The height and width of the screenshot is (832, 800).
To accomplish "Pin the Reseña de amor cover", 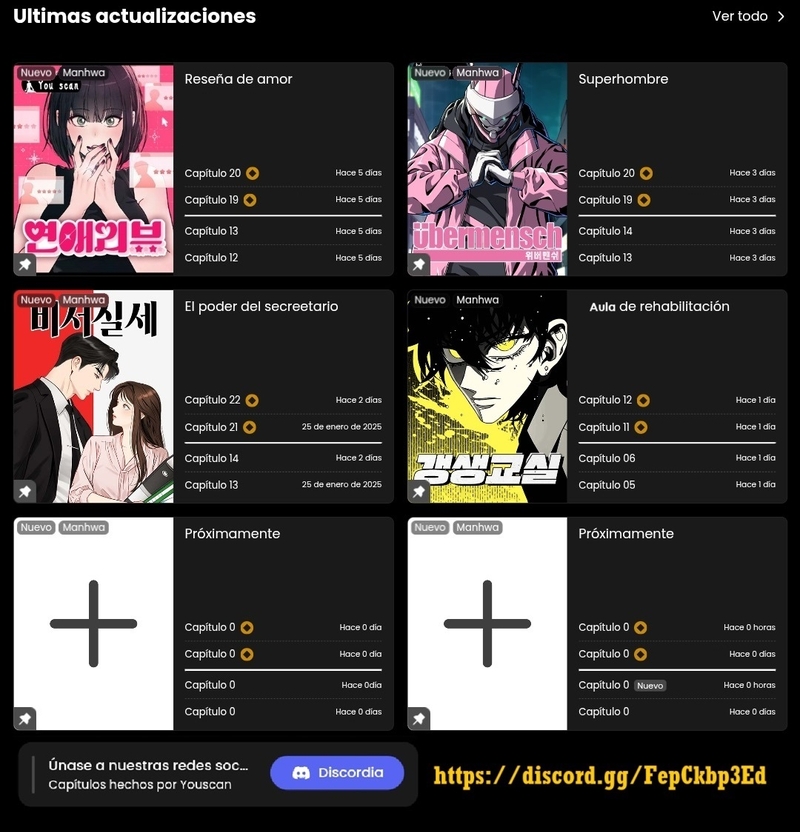I will click(25, 265).
